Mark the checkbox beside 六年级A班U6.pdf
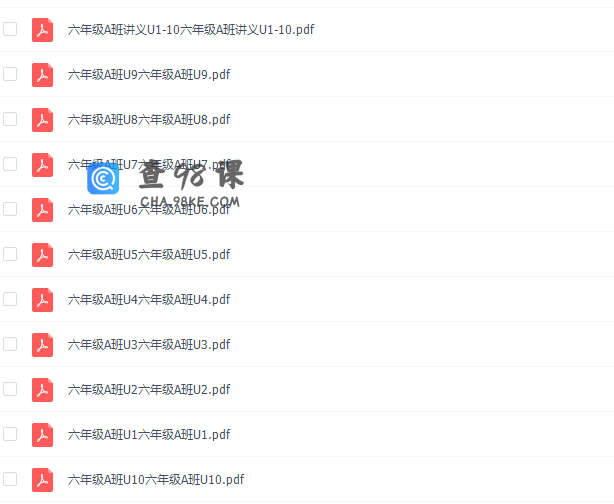The image size is (614, 504). (10, 209)
